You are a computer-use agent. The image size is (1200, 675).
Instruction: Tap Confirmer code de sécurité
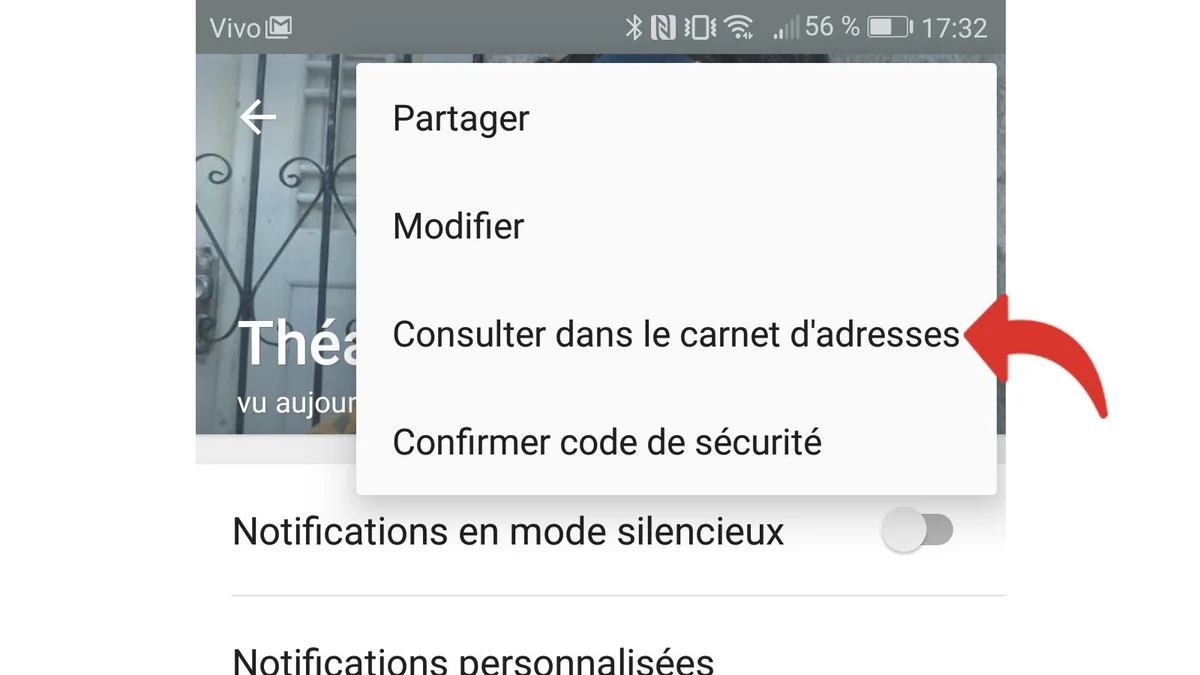point(607,442)
